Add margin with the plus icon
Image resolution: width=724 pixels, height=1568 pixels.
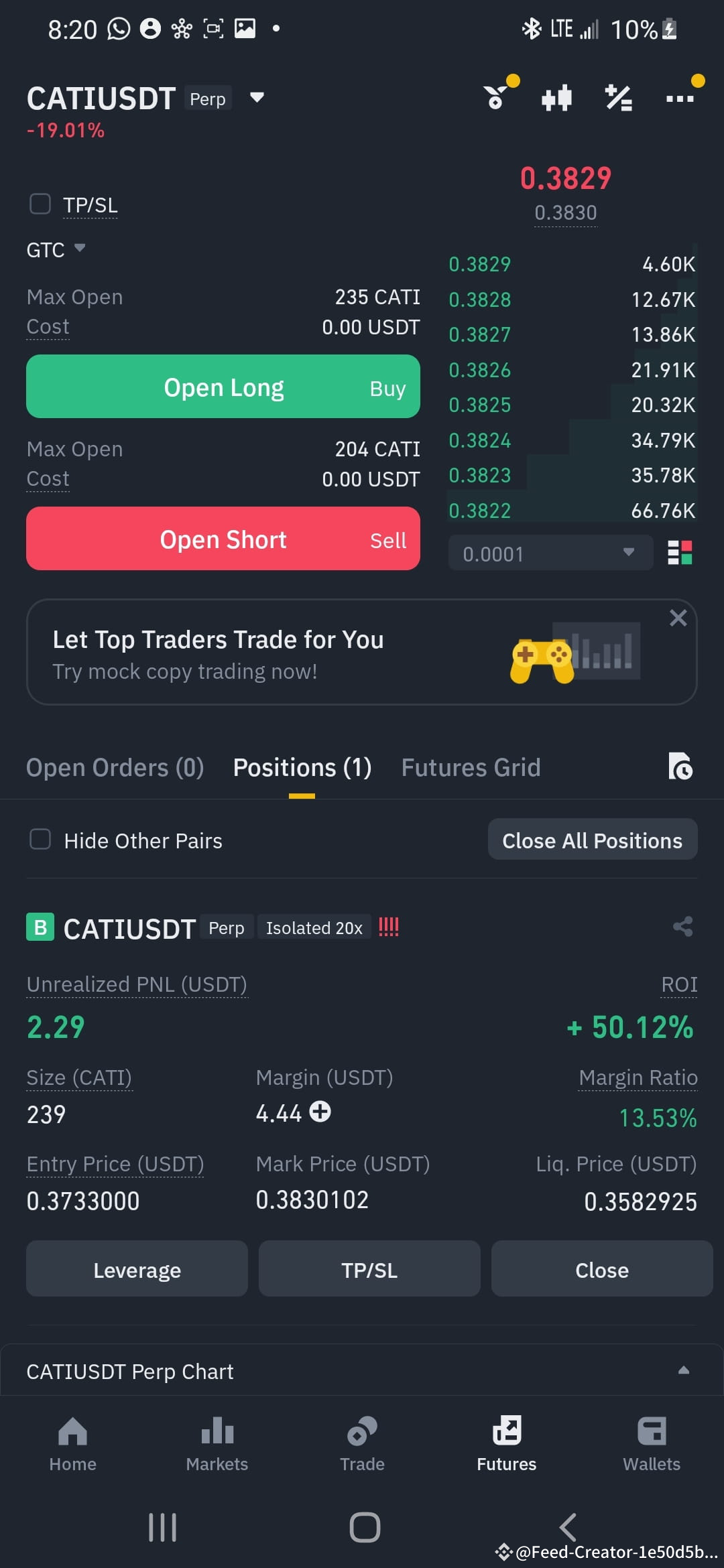[320, 1112]
